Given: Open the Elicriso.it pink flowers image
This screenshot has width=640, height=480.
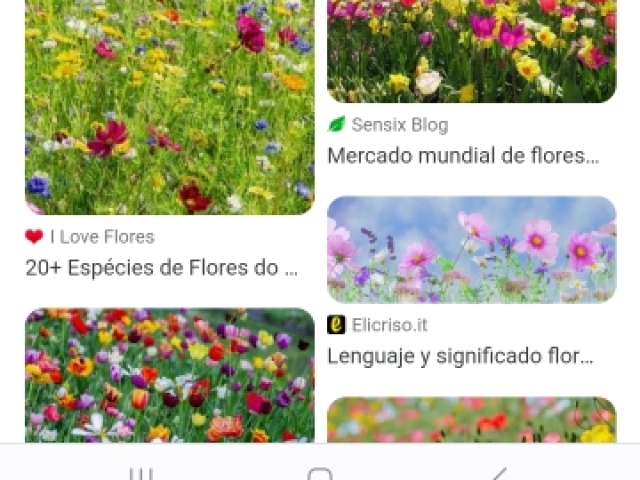Looking at the screenshot, I should point(471,249).
